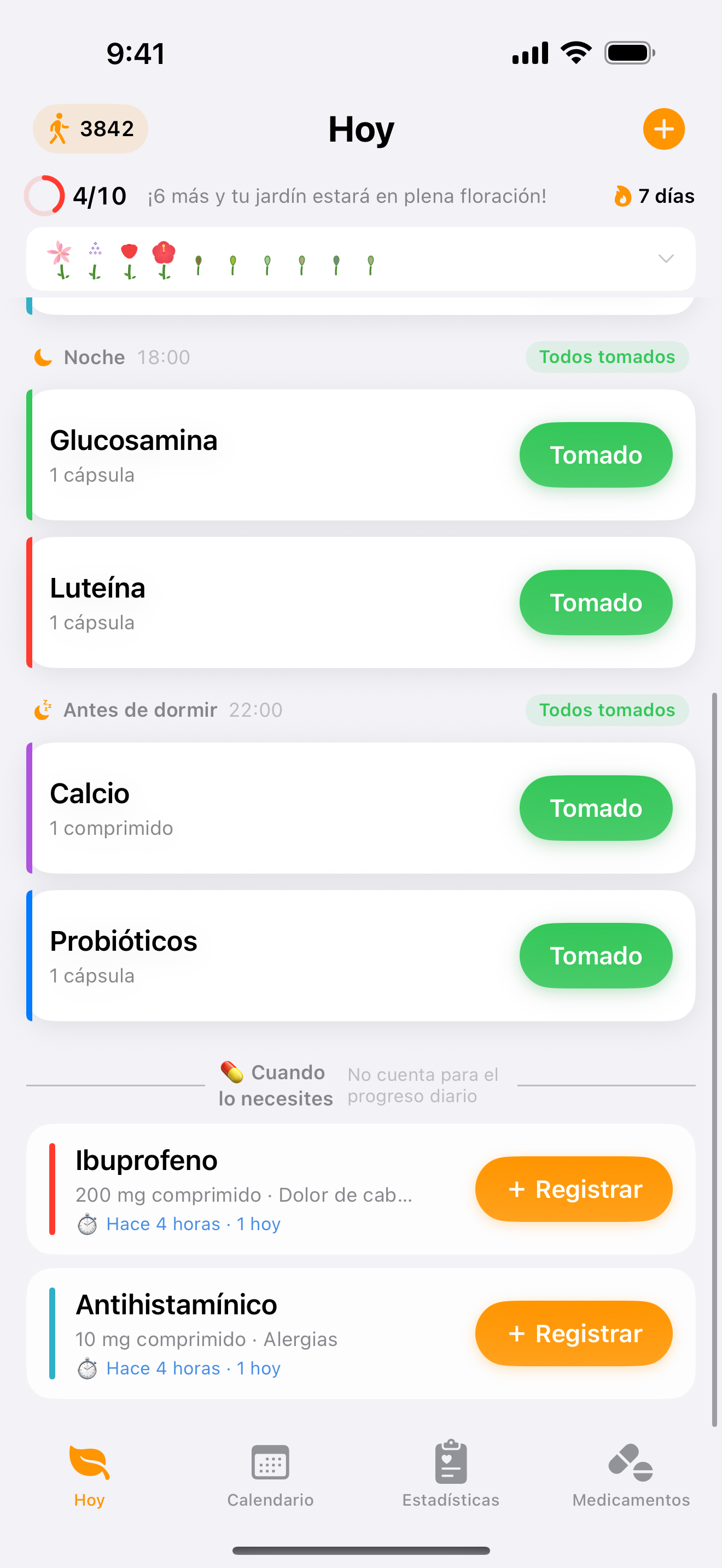Image resolution: width=722 pixels, height=1568 pixels.
Task: Open Antihistamínico dose history via Hace 4 horas
Action: [162, 1368]
